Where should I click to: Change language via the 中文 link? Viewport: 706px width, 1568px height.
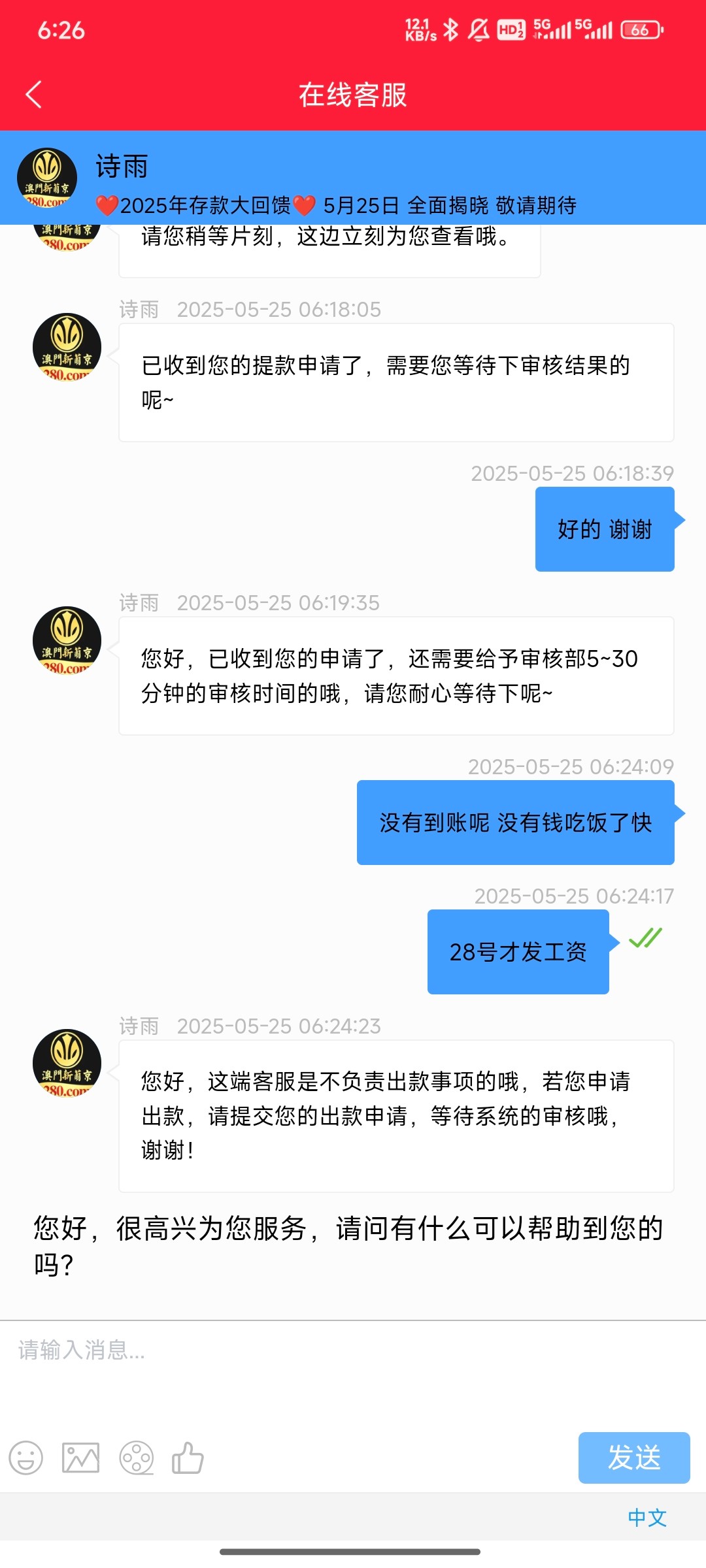647,1517
